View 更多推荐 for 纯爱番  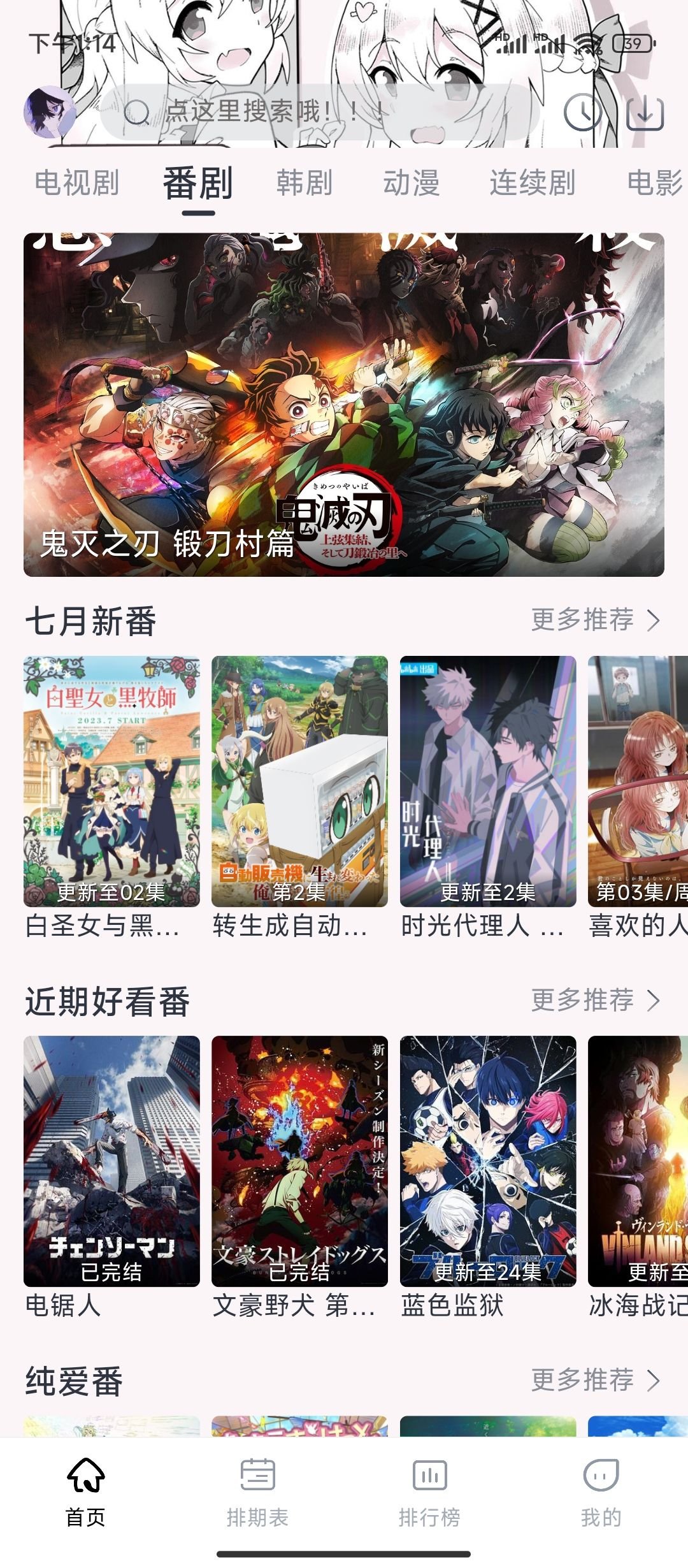click(596, 1380)
